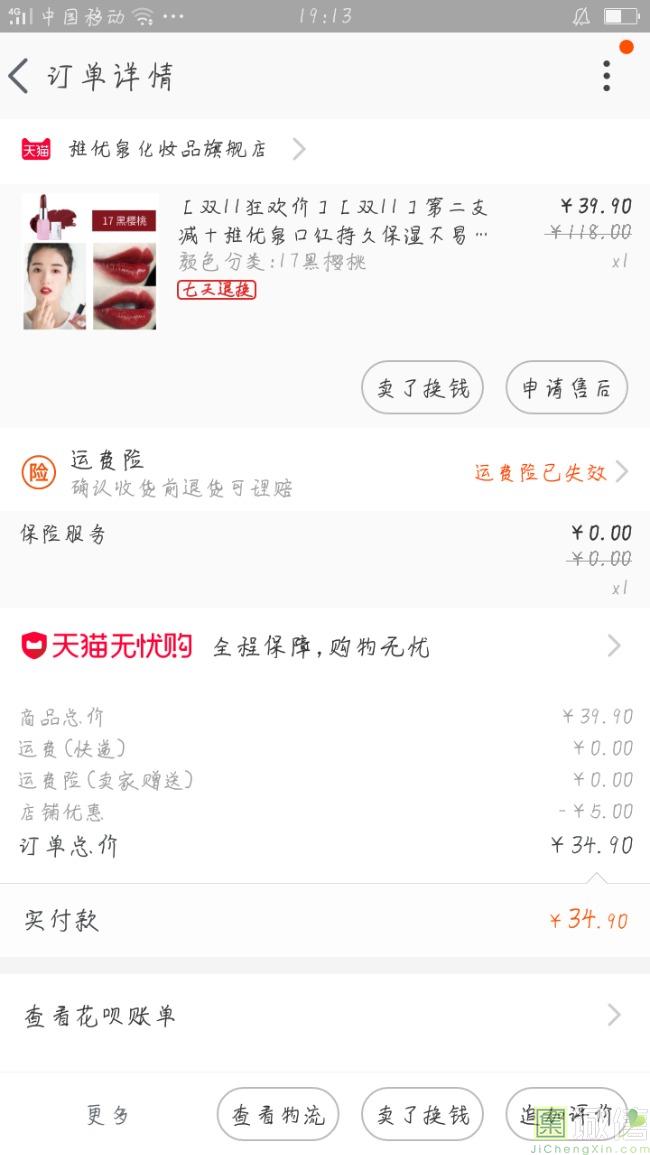Tap 更多 for more order options
This screenshot has width=650, height=1155.
108,1115
